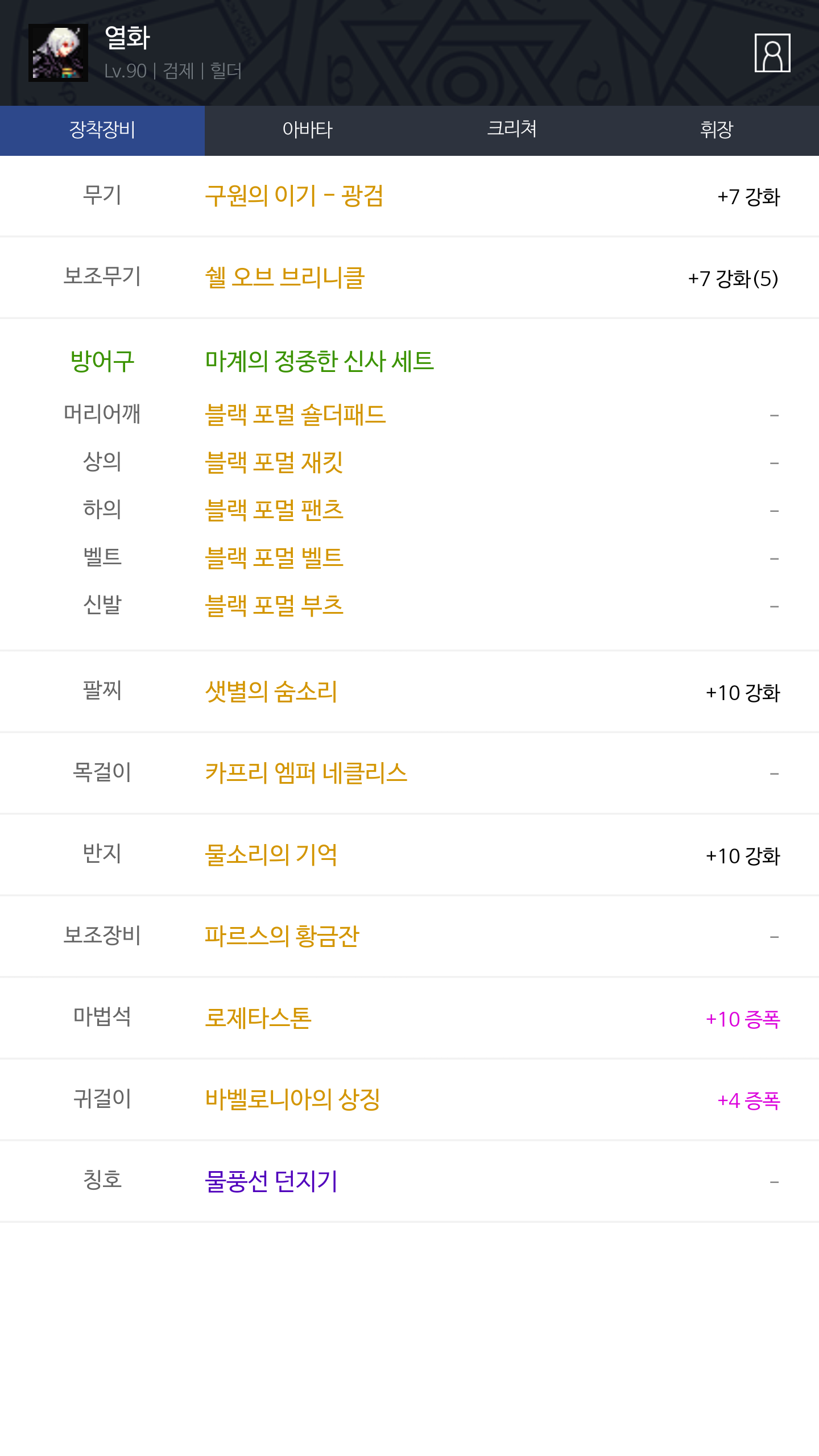Select the 장착장비 tab

tap(102, 130)
